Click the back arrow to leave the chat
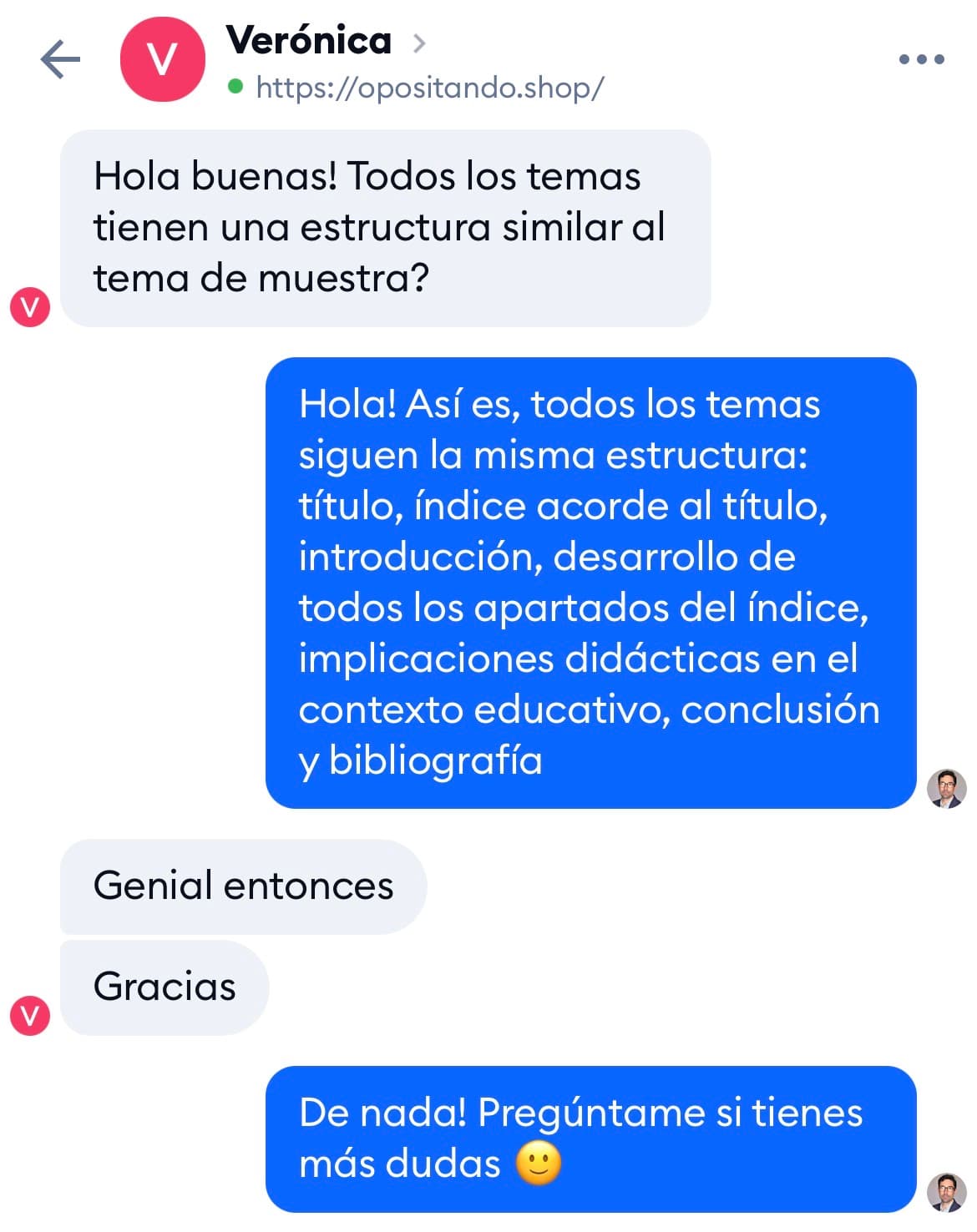This screenshot has width=977, height=1232. pyautogui.click(x=61, y=59)
